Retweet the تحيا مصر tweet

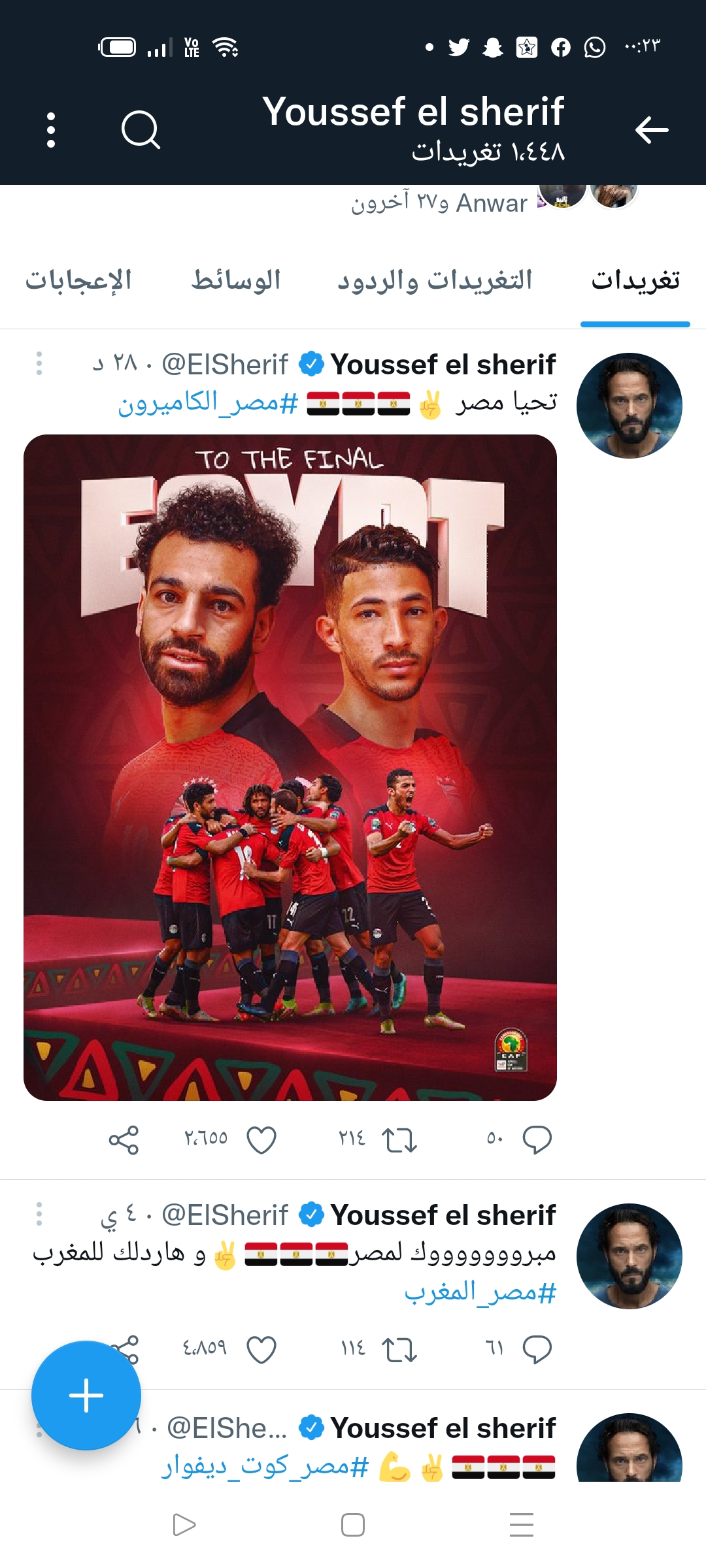(399, 1140)
